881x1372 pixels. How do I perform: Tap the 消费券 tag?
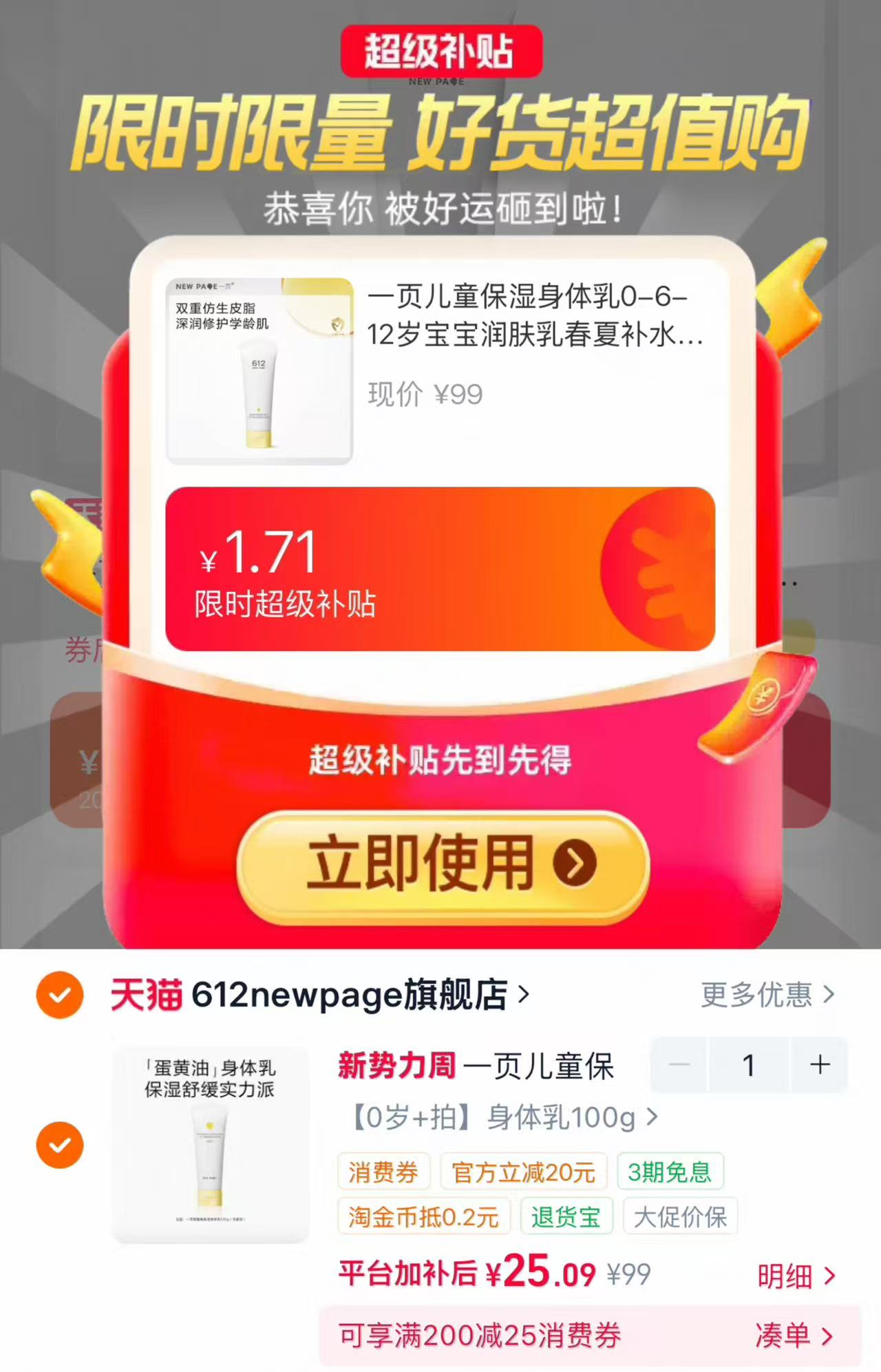tap(383, 1172)
